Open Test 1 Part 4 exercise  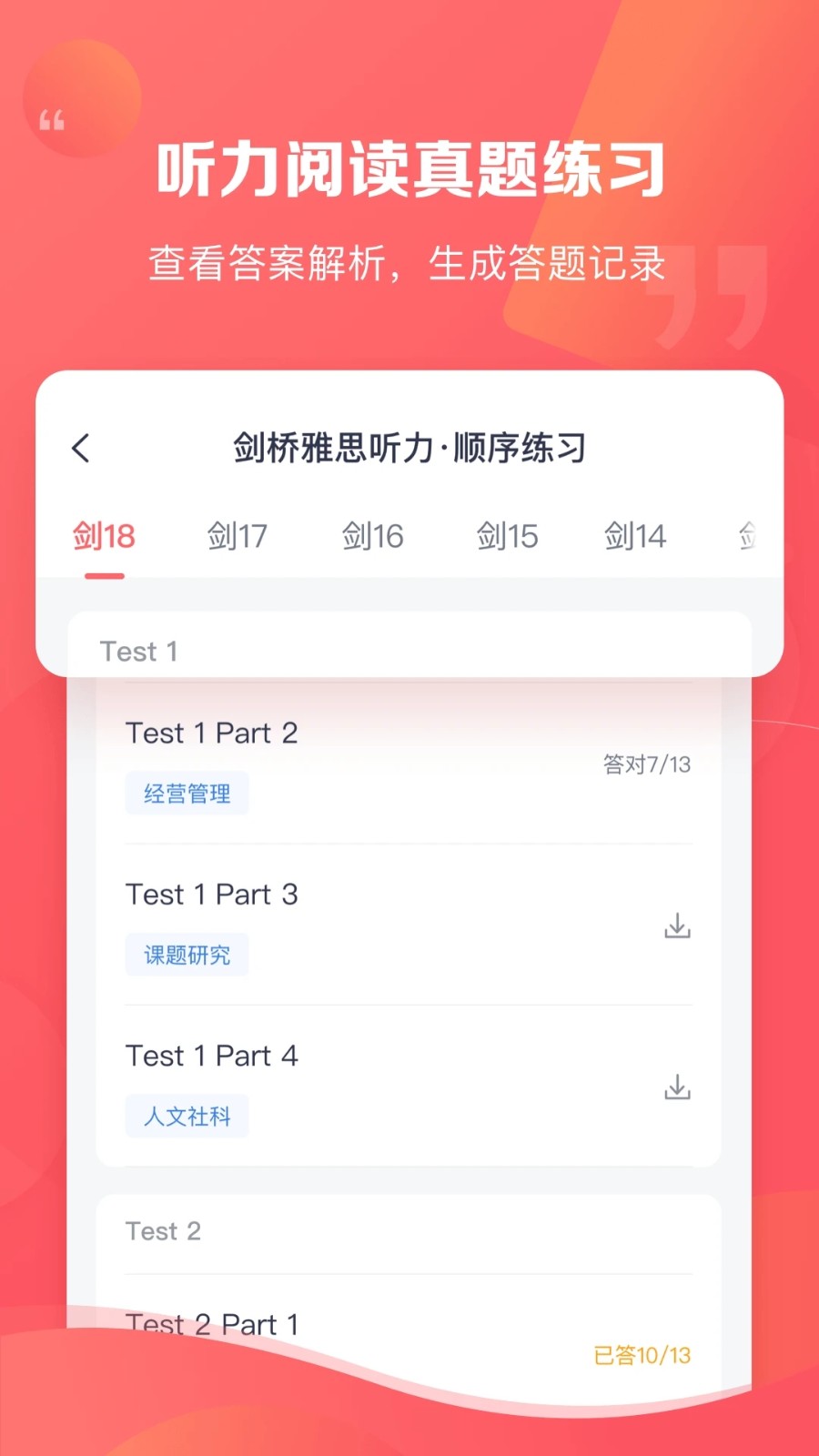click(212, 1056)
